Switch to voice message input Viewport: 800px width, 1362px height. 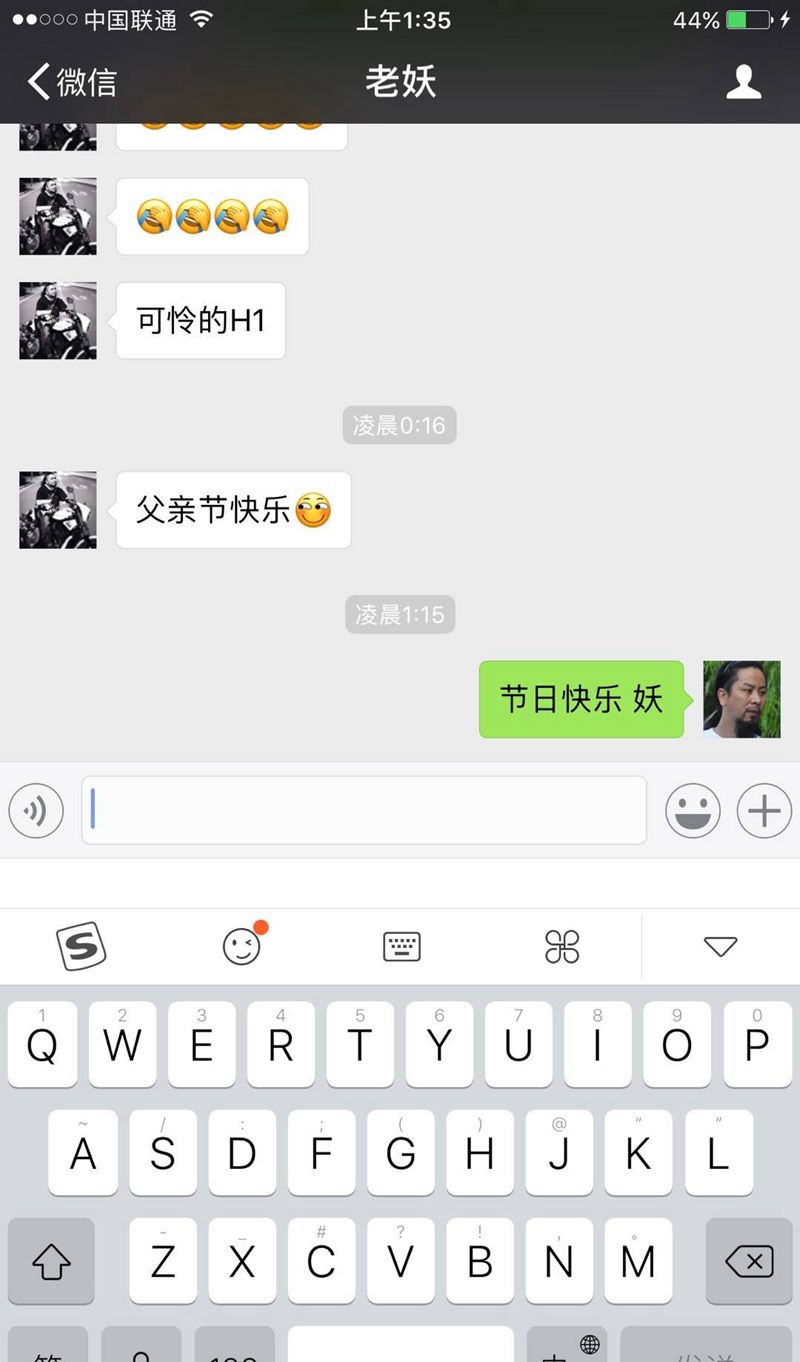(x=36, y=810)
